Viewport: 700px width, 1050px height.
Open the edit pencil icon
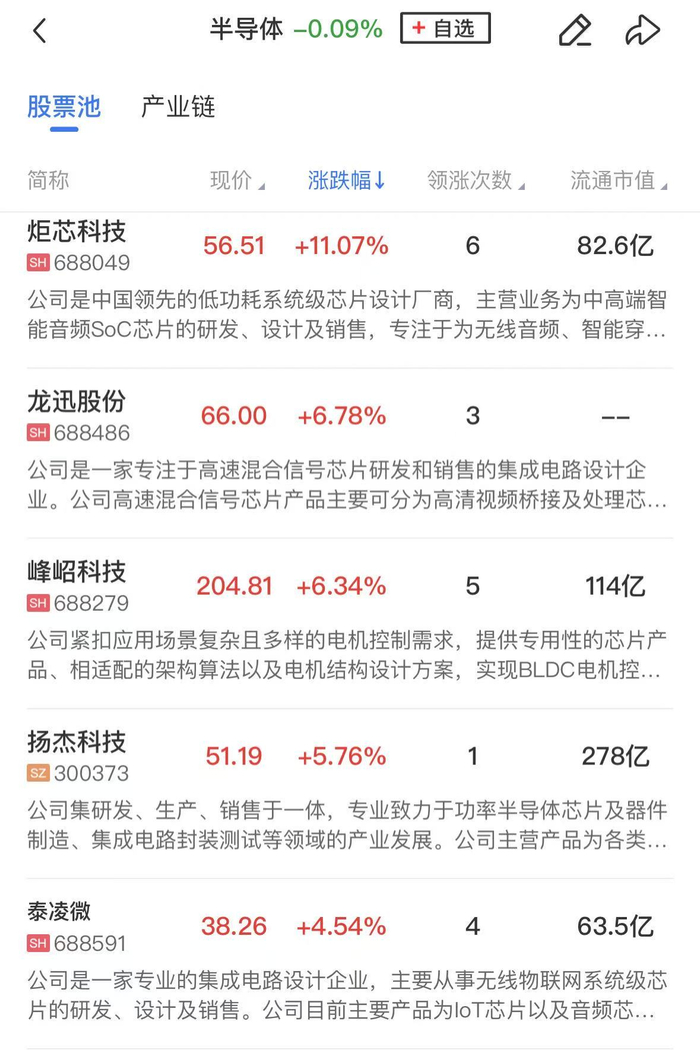(575, 31)
